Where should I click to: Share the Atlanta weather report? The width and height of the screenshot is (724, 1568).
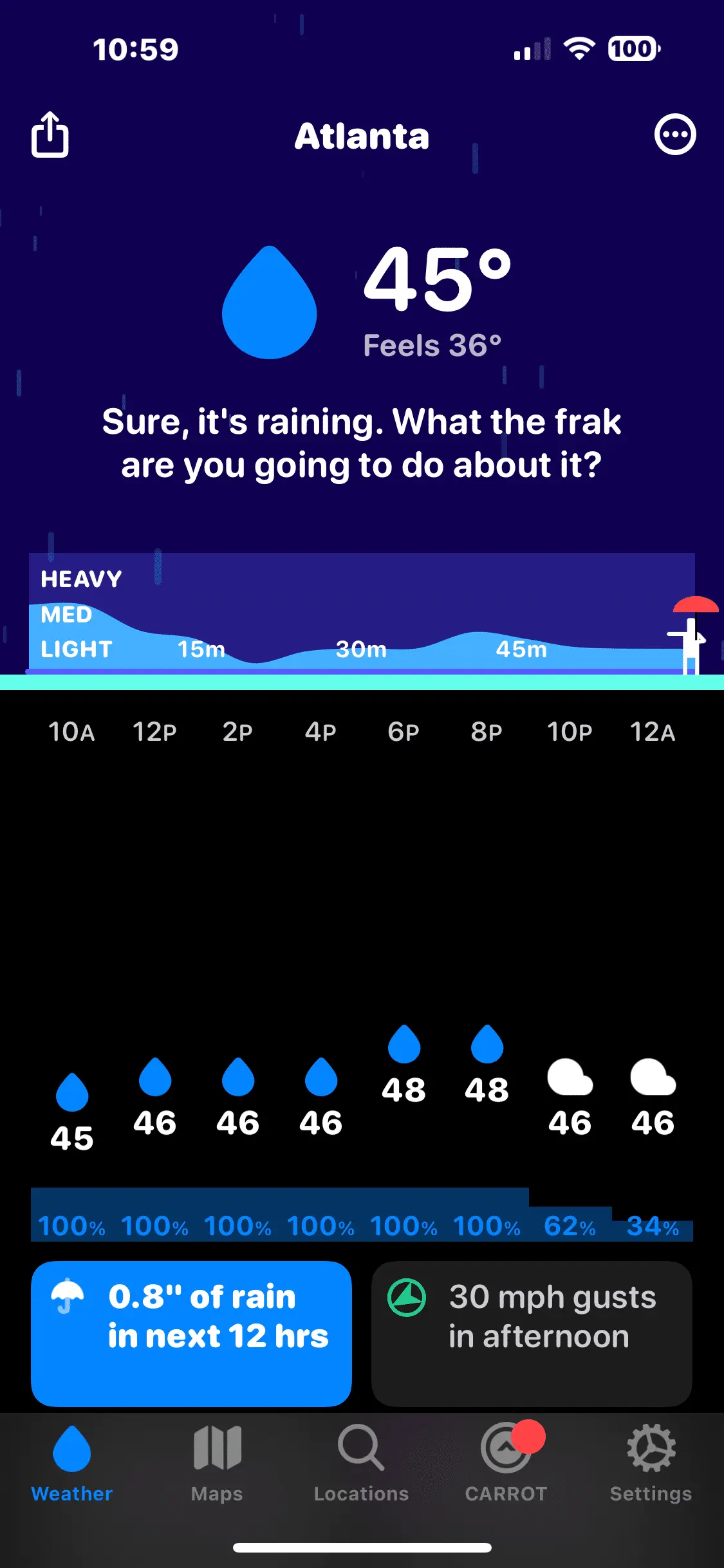point(50,135)
